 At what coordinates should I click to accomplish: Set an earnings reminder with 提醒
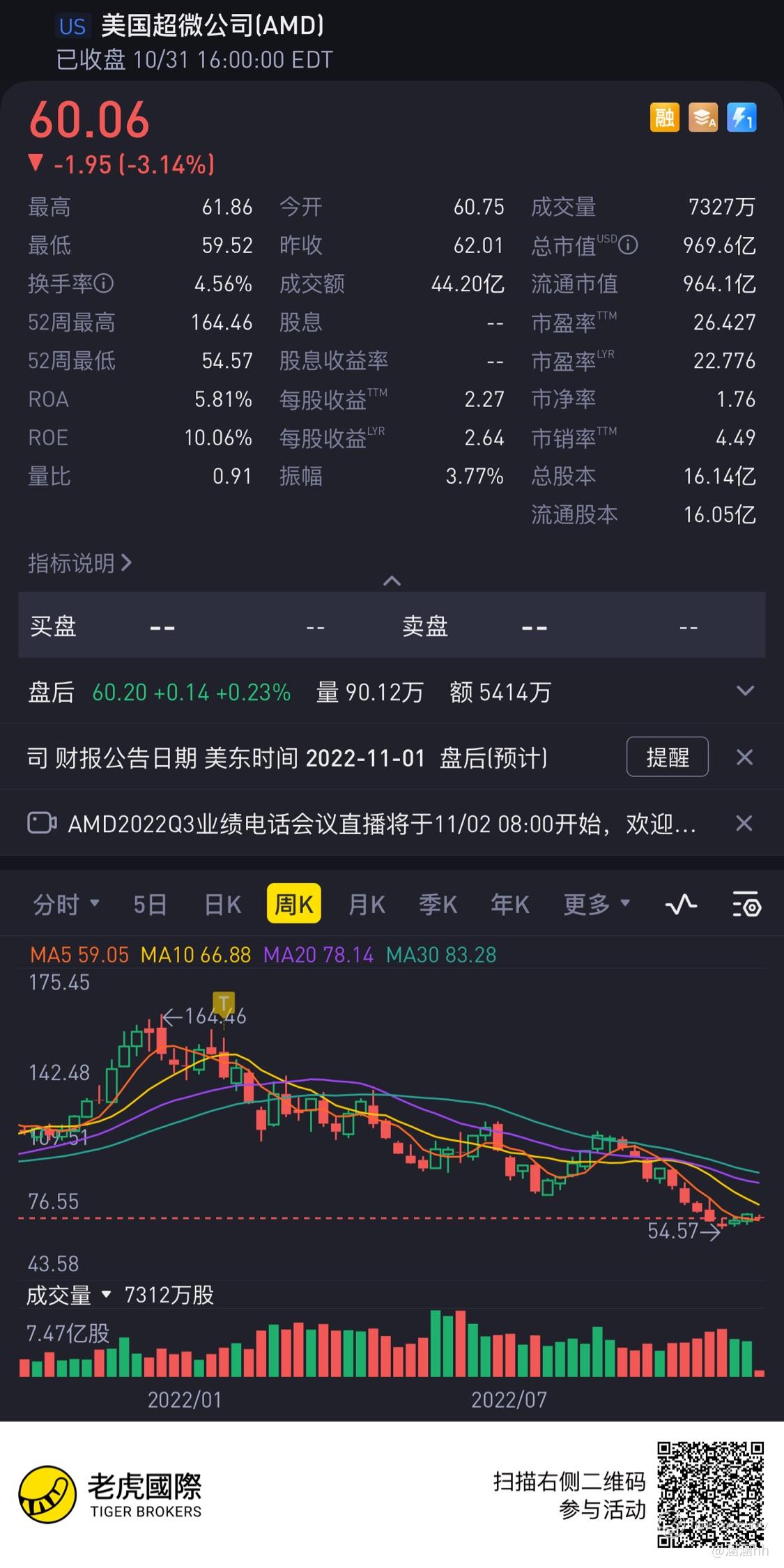pyautogui.click(x=667, y=757)
